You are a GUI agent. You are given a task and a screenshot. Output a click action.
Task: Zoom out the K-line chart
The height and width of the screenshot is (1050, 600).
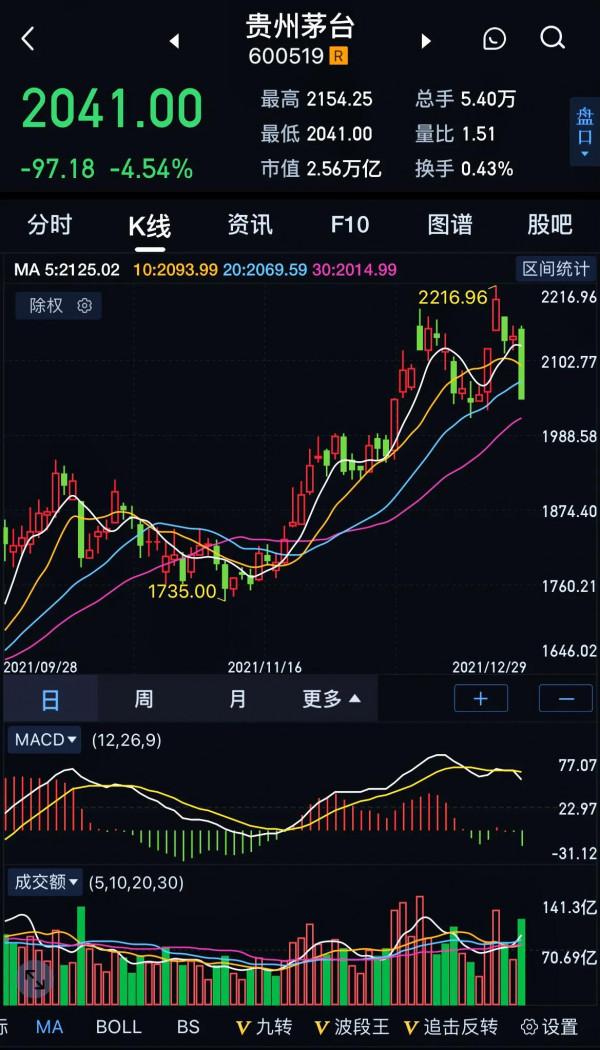(564, 698)
